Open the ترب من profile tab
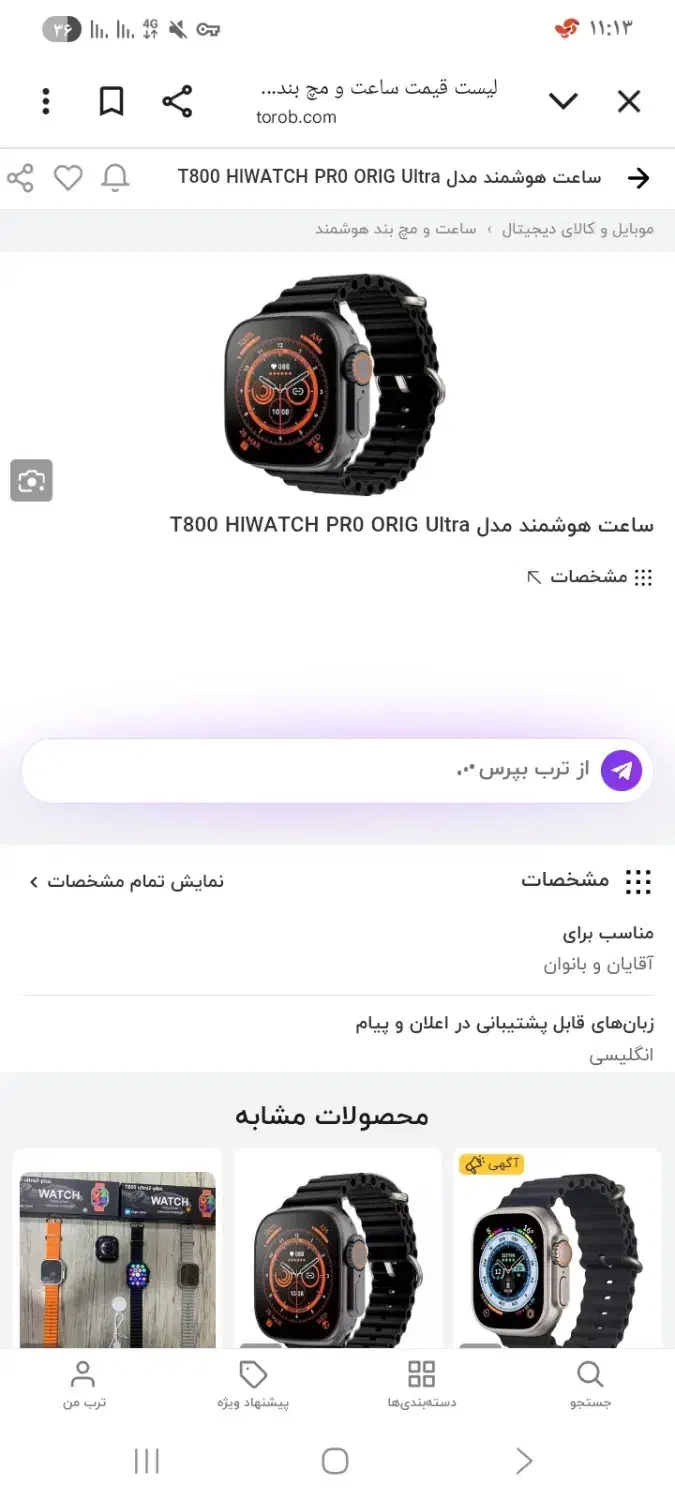 click(x=84, y=1384)
